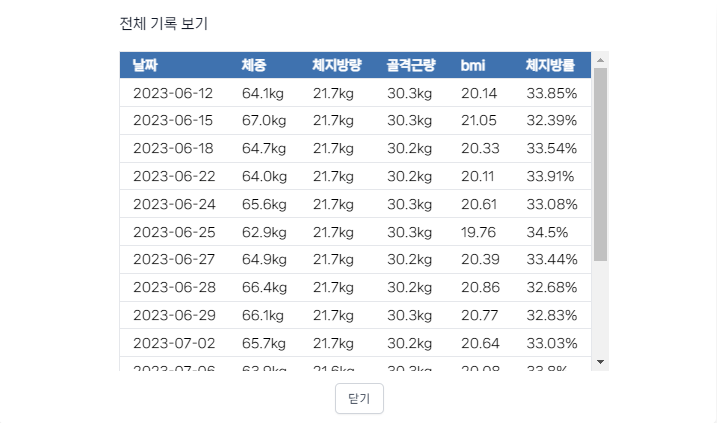Click the scrollbar down arrow
The height and width of the screenshot is (423, 717).
click(x=600, y=361)
